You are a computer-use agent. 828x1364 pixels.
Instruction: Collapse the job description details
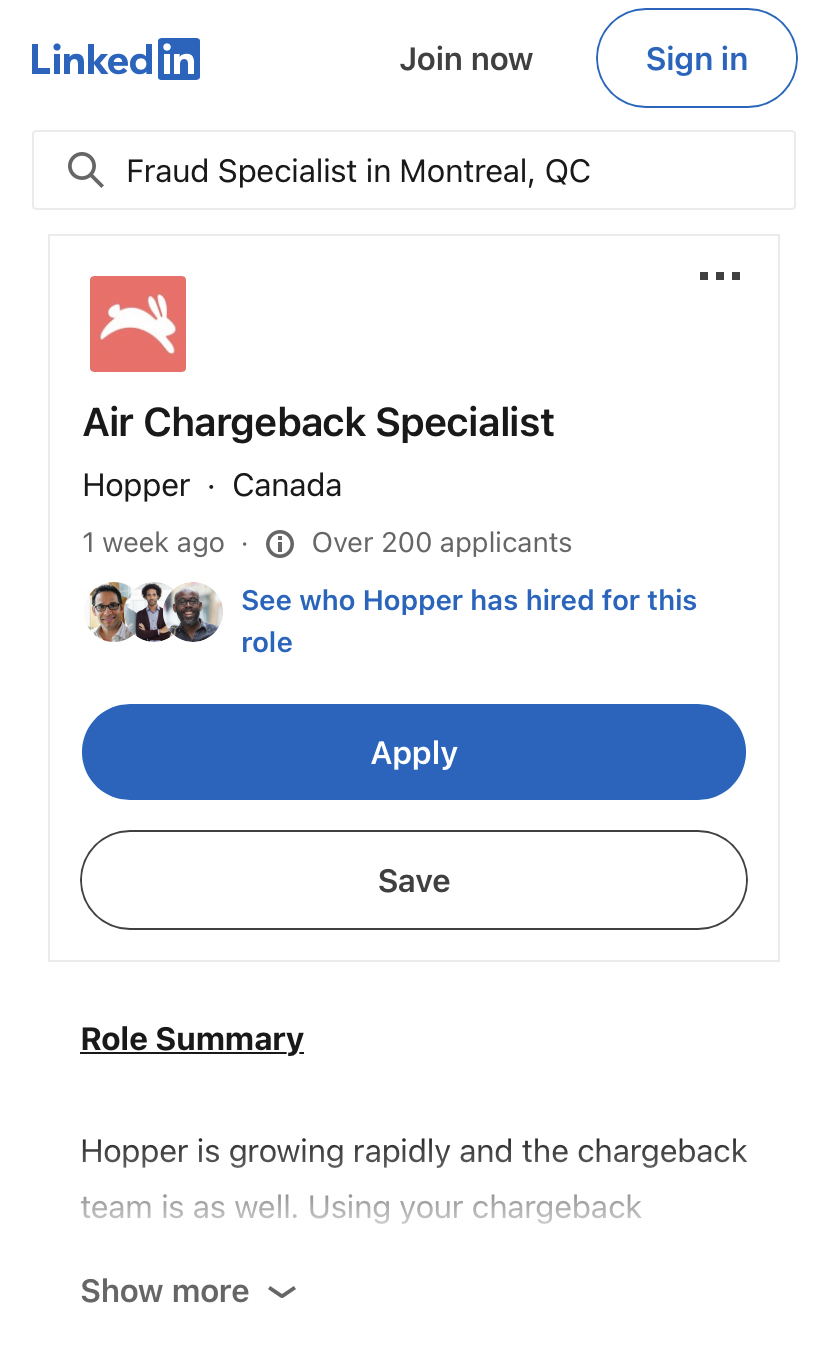point(164,1291)
